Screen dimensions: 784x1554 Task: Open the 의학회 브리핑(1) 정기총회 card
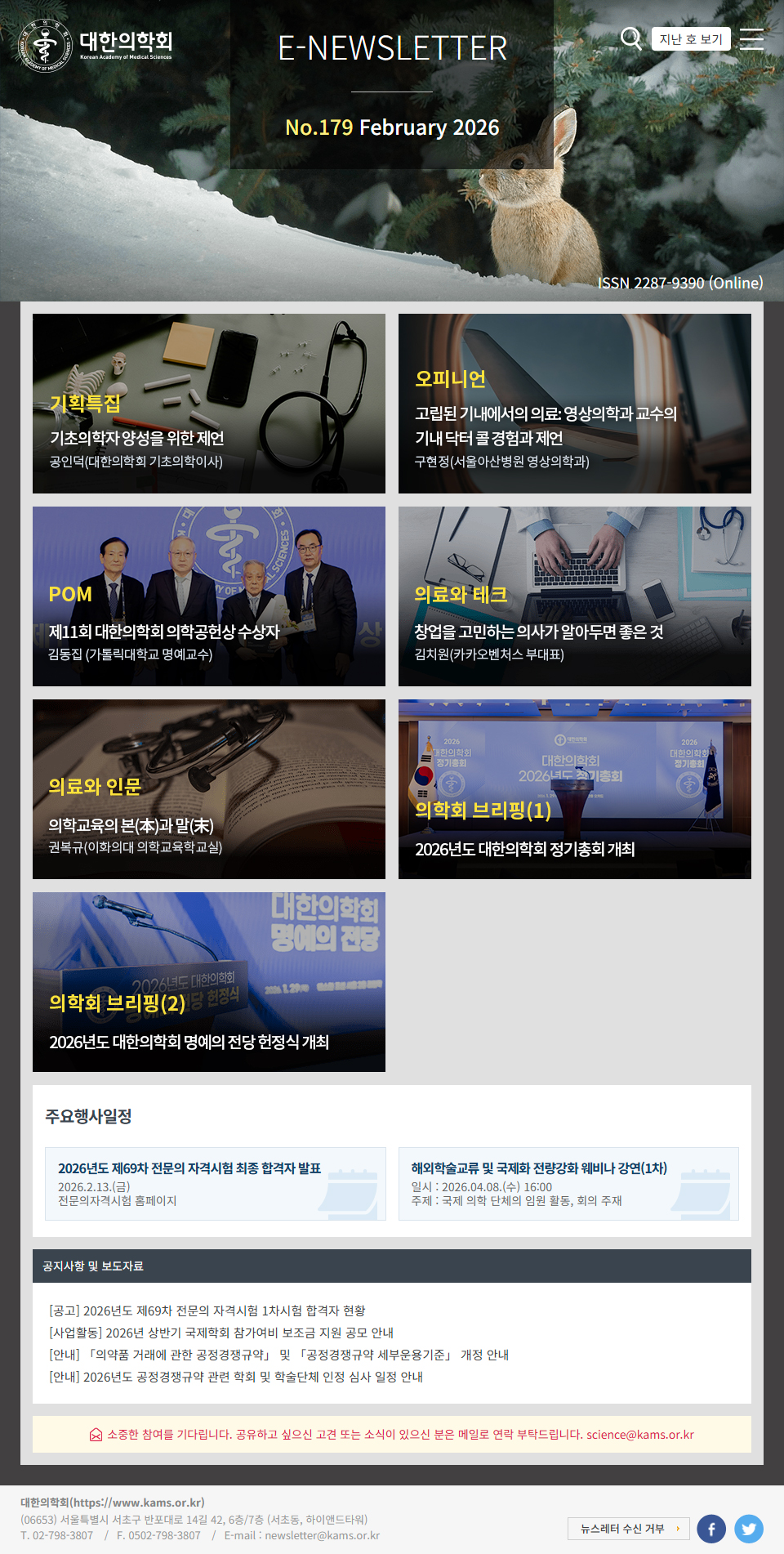(x=575, y=789)
